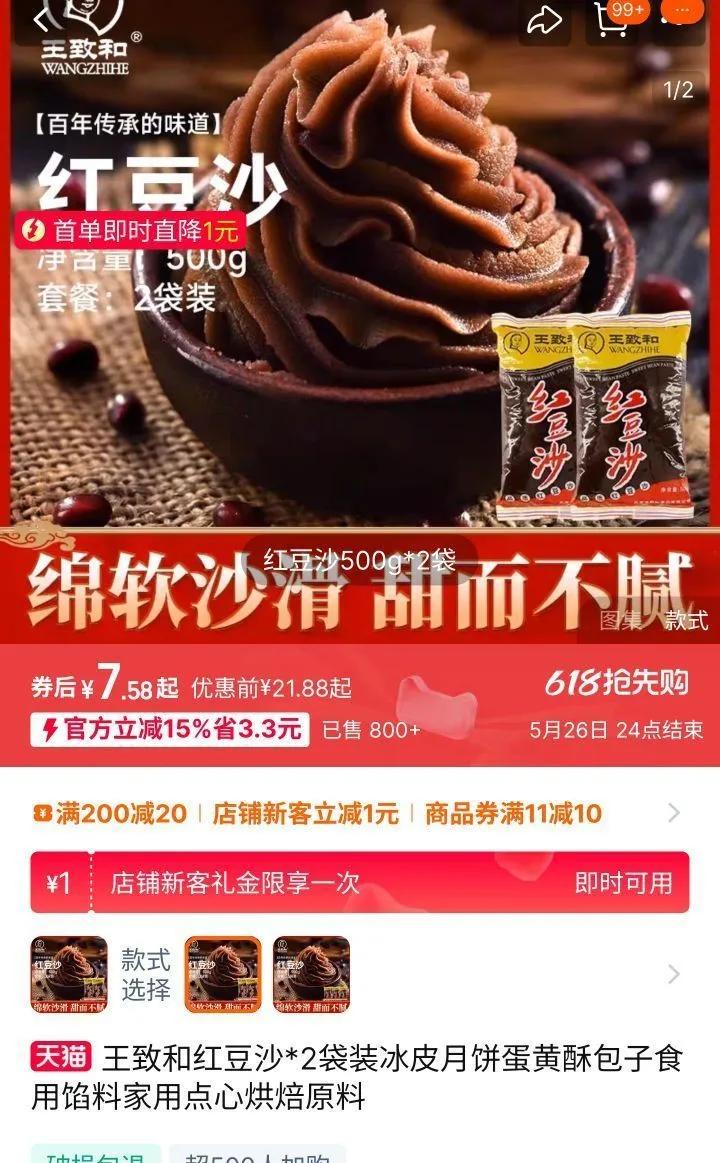Select the last product style thumbnail

tap(311, 975)
